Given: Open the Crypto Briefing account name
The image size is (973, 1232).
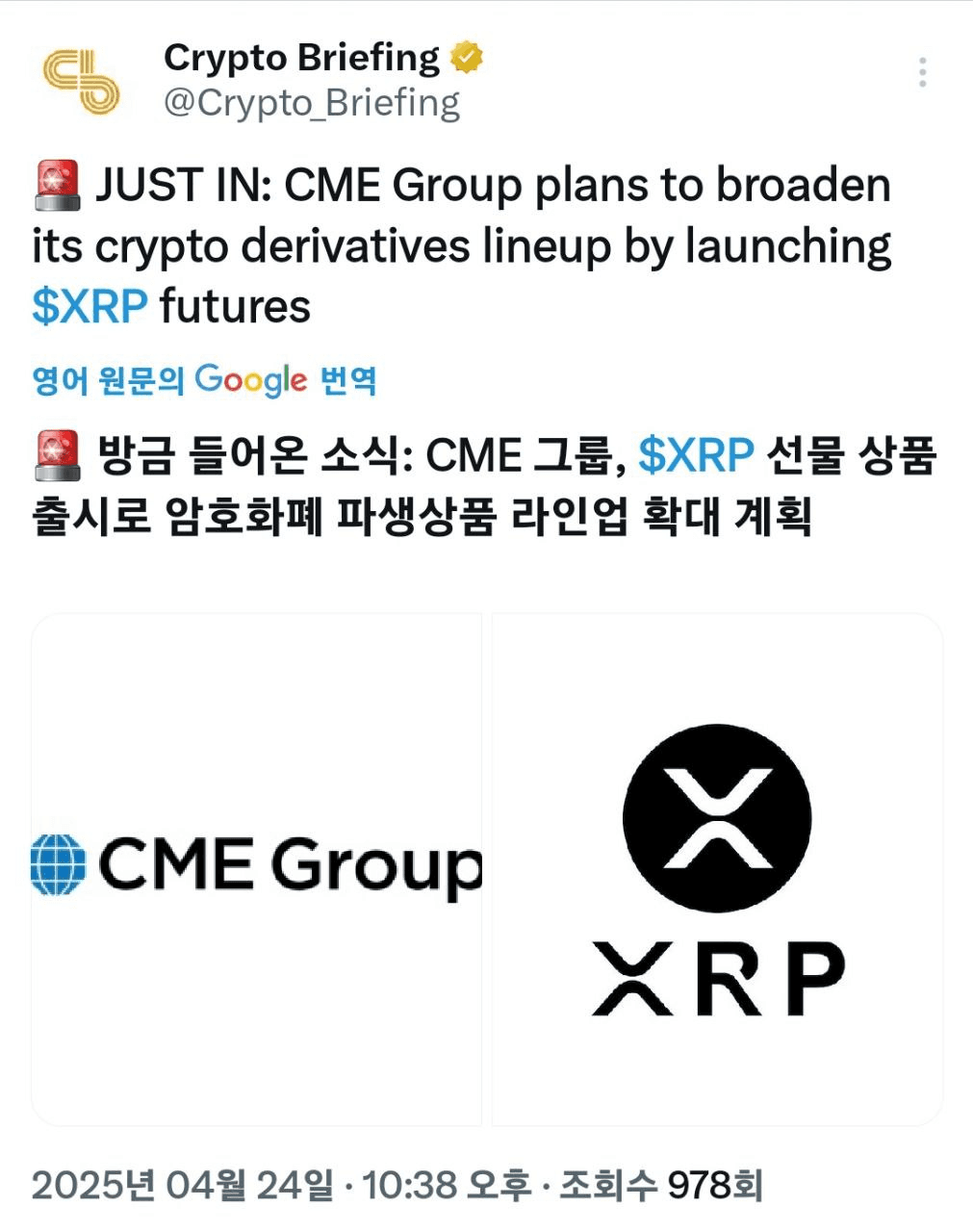Looking at the screenshot, I should [301, 58].
